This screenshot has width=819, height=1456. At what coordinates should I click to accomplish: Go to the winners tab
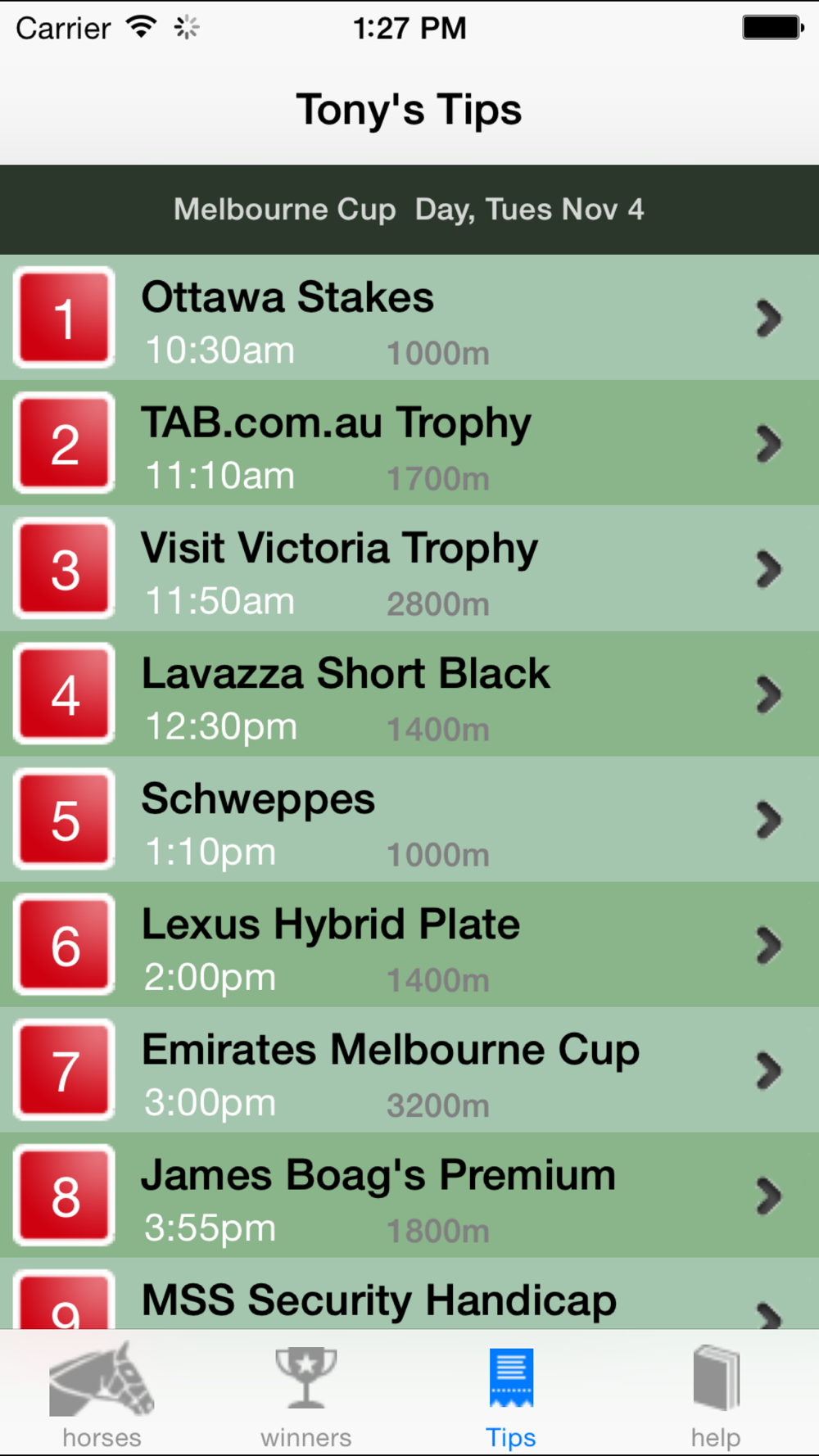point(306,1395)
